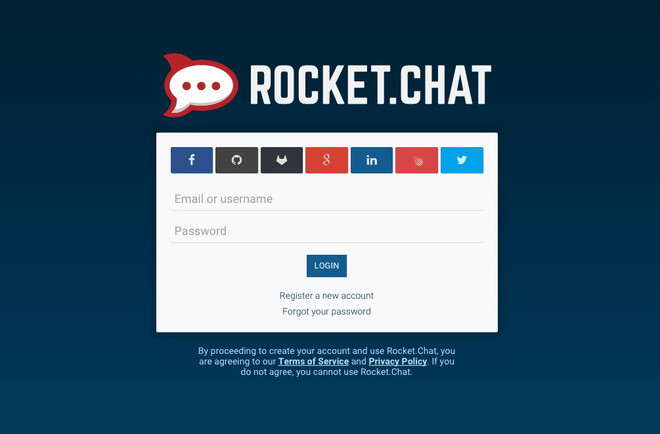Sign in with GitHub
Screen dimensions: 660x434
(236, 160)
